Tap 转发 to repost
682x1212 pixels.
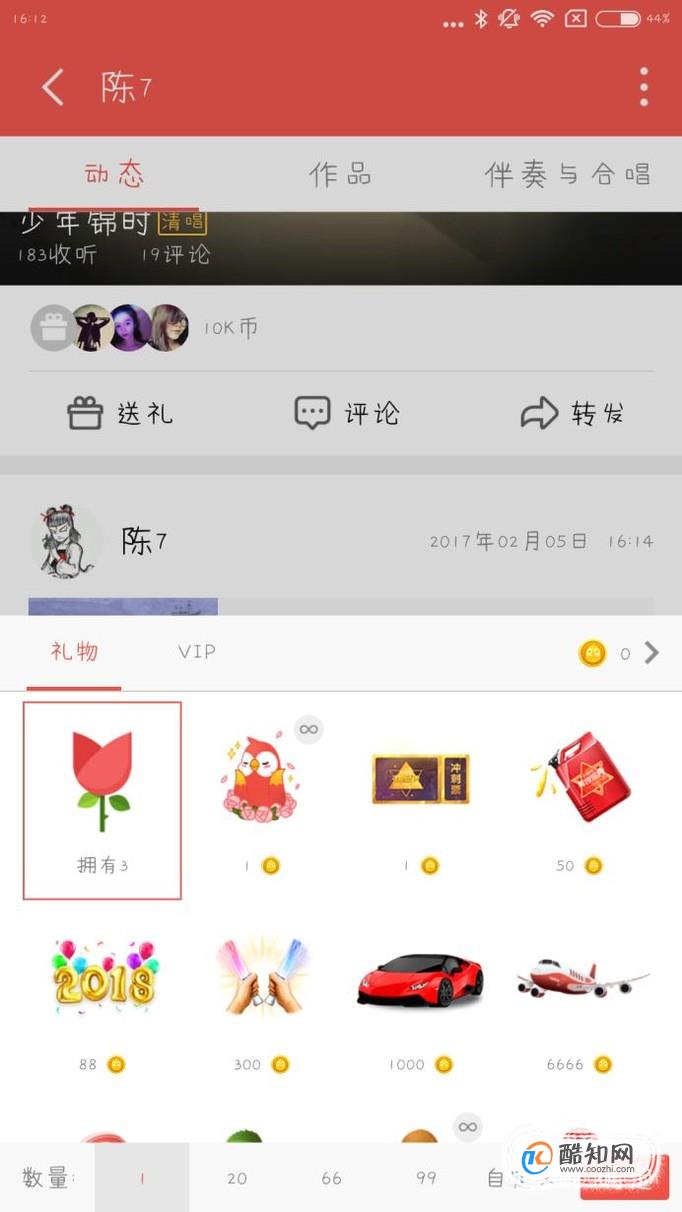[x=573, y=413]
